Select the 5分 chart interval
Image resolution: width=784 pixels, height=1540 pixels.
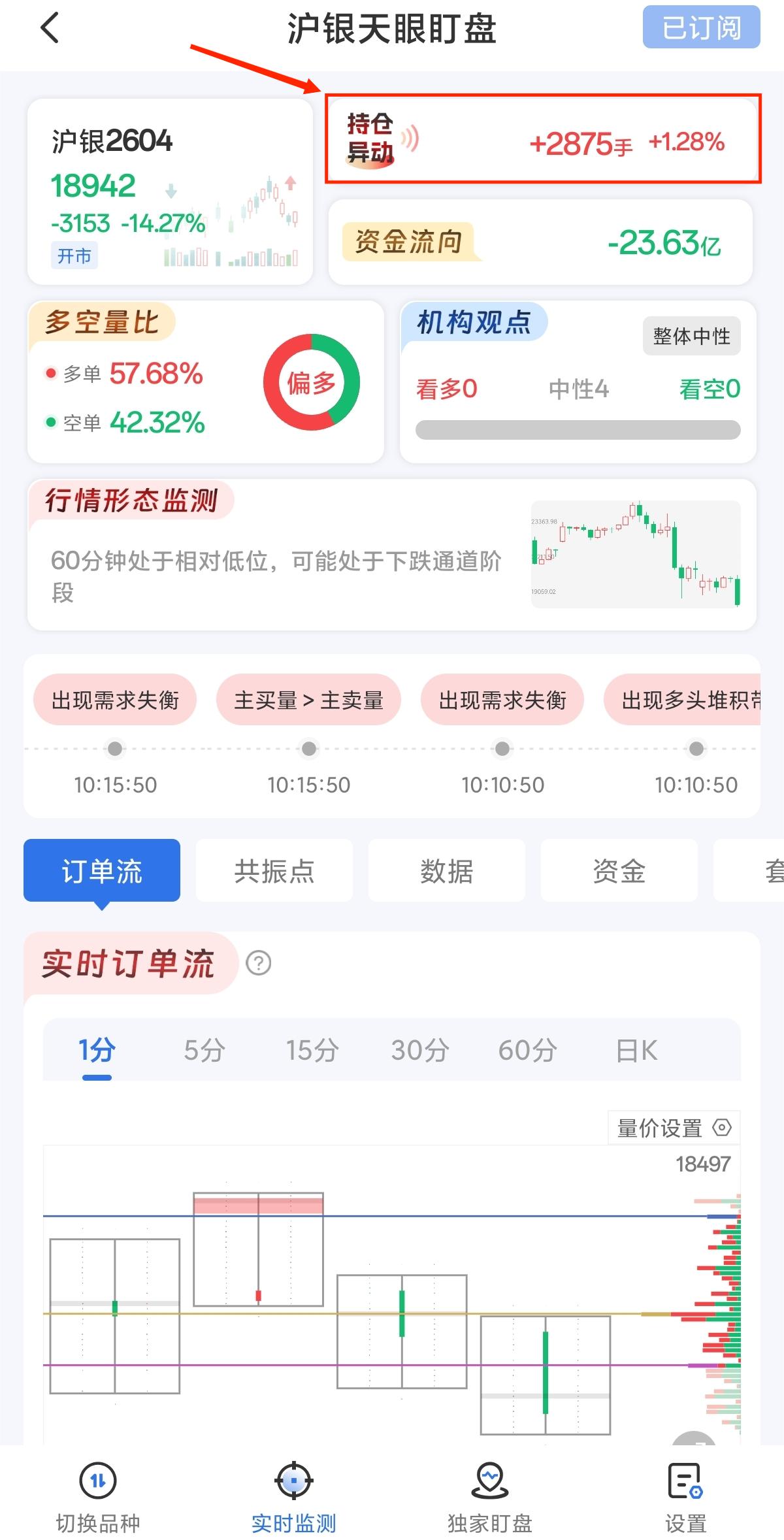[x=204, y=1051]
